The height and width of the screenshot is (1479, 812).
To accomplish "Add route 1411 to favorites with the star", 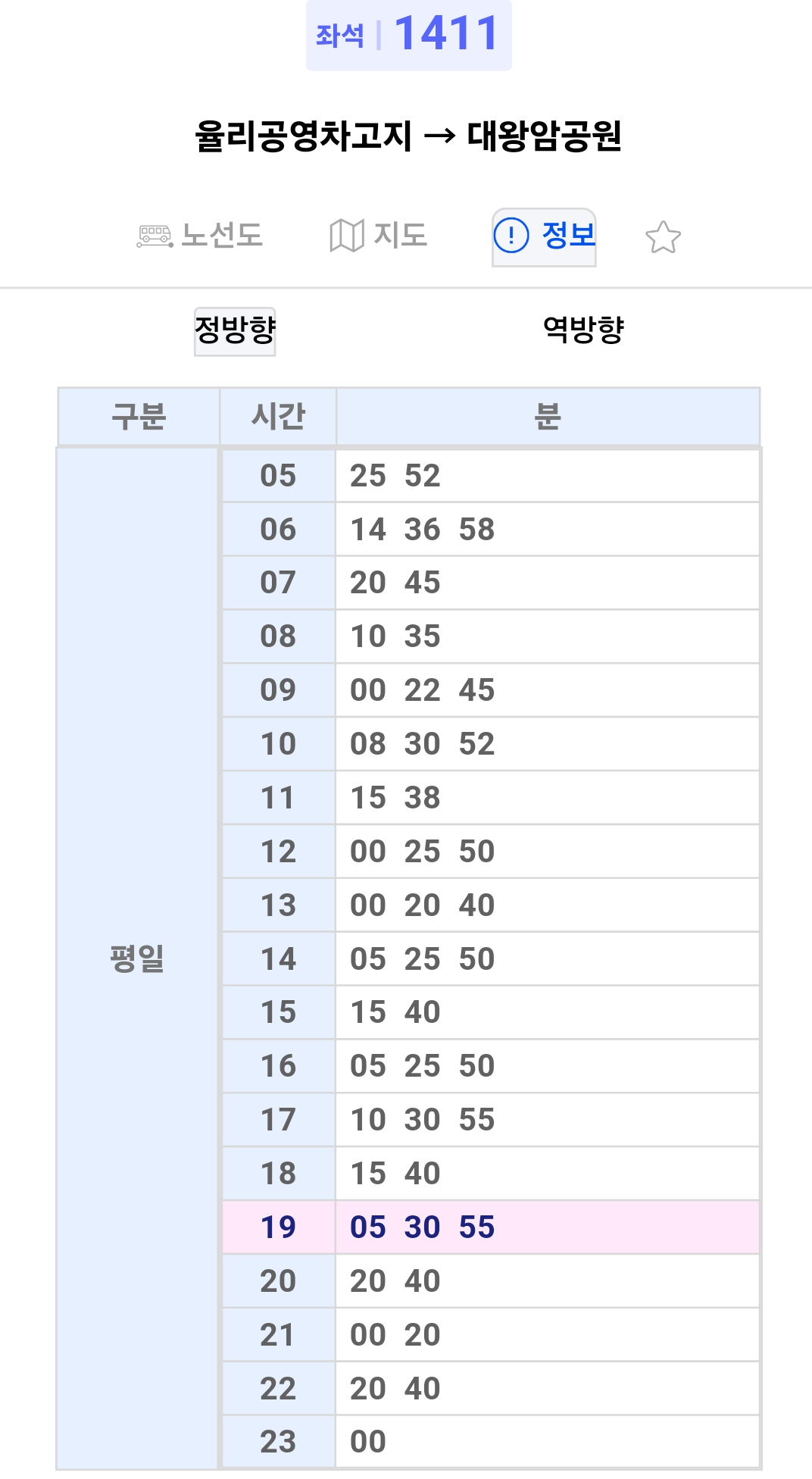I will [663, 237].
